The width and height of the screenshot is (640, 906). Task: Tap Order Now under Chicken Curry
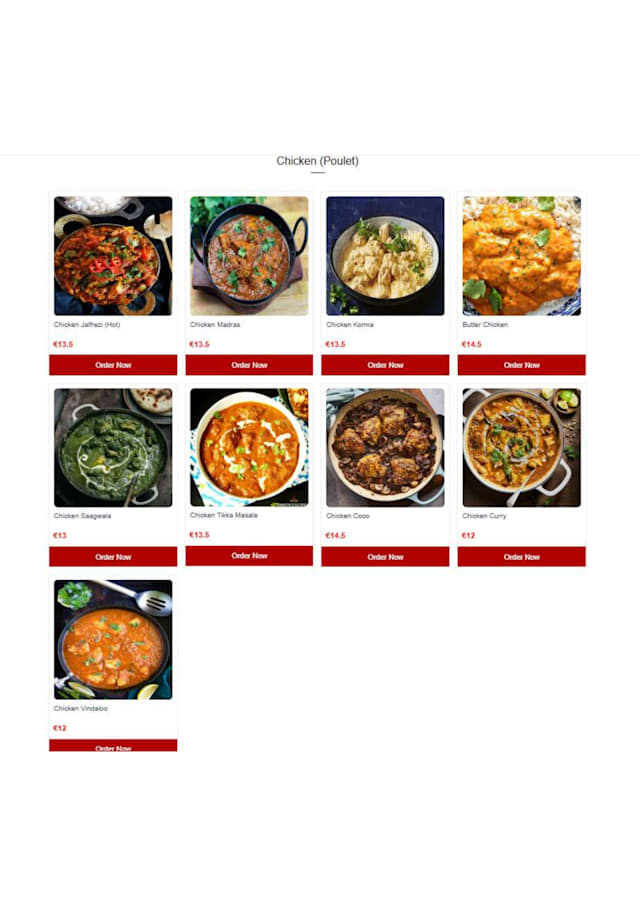521,557
